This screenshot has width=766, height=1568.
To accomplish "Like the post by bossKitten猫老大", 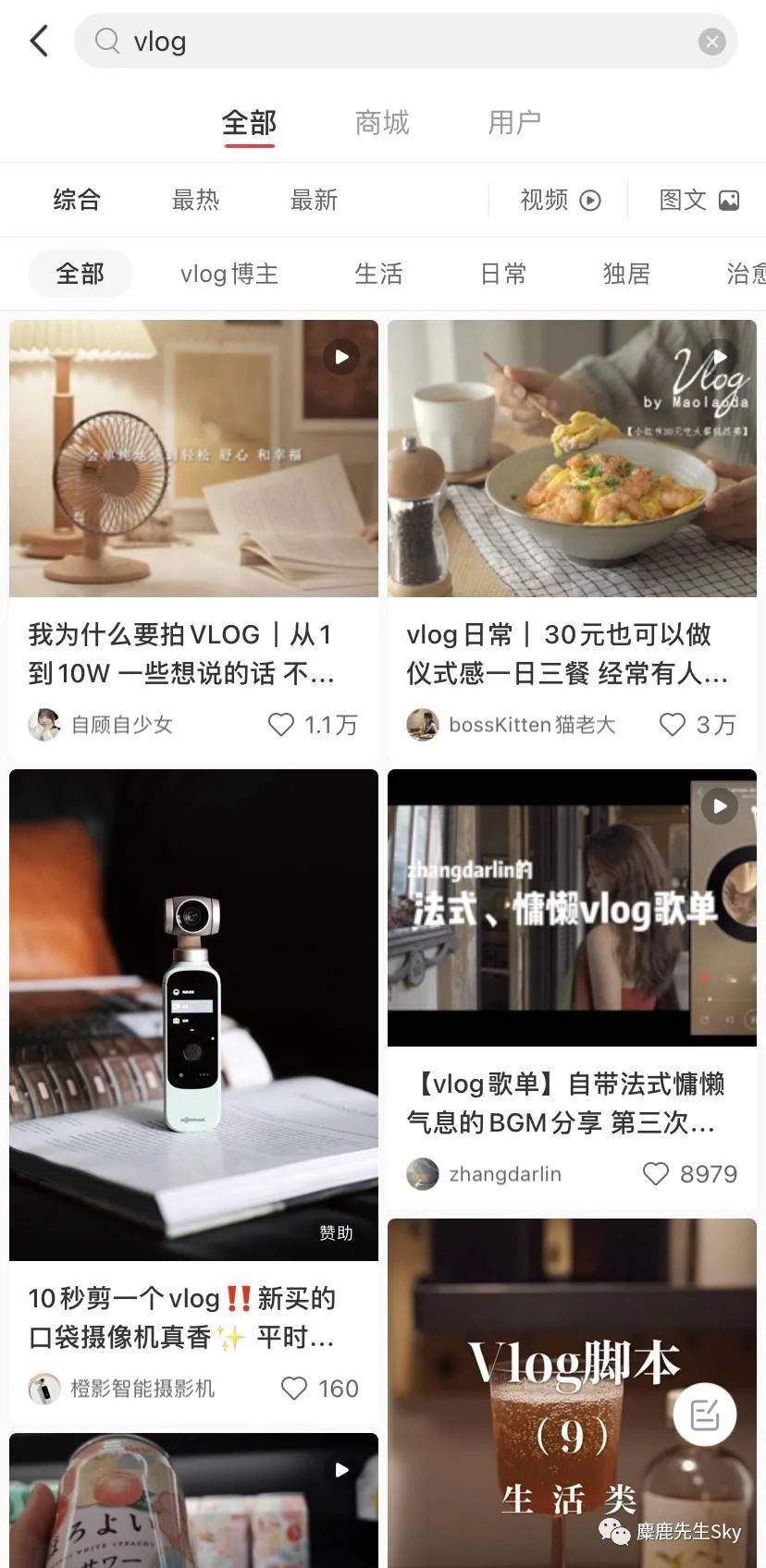I will click(x=673, y=724).
